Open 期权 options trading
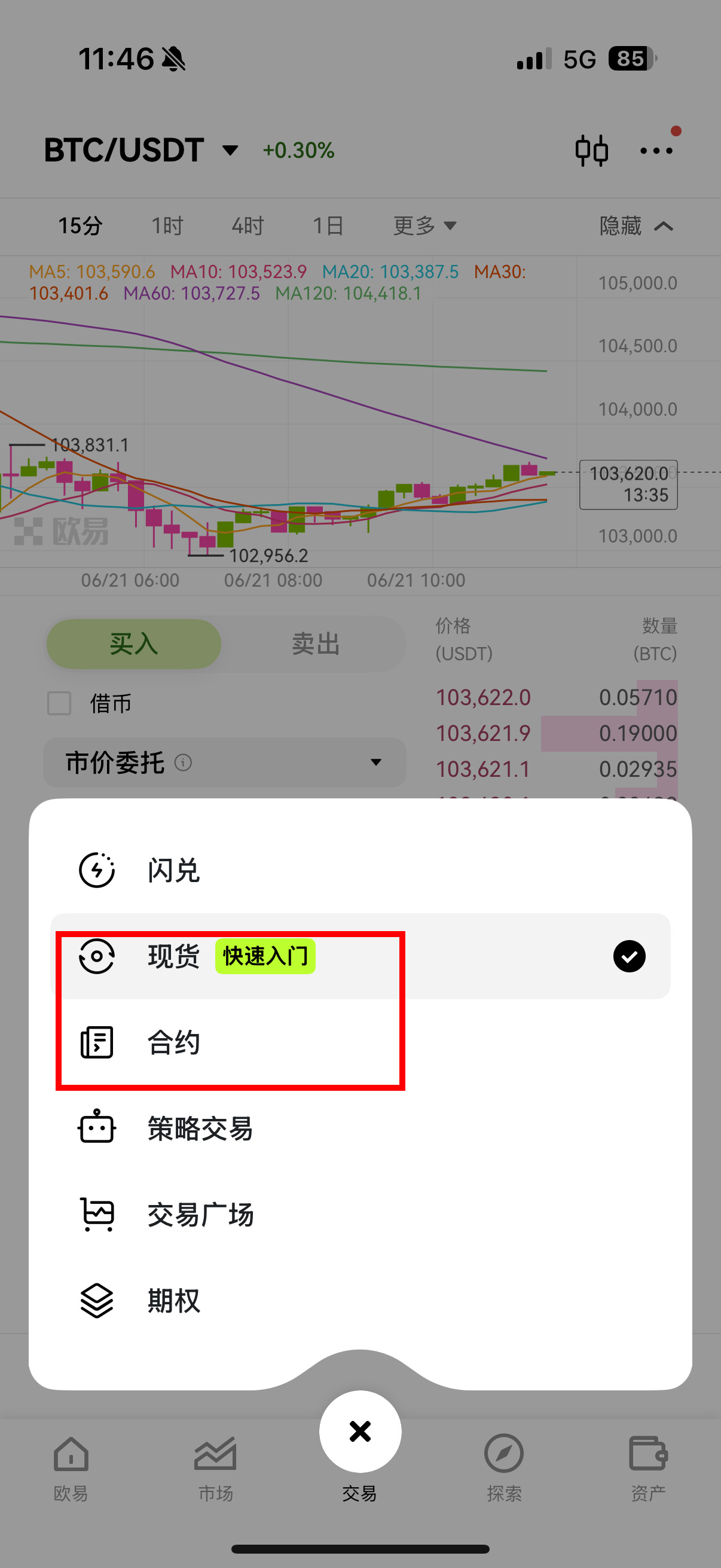Image resolution: width=721 pixels, height=1568 pixels. (x=174, y=1301)
